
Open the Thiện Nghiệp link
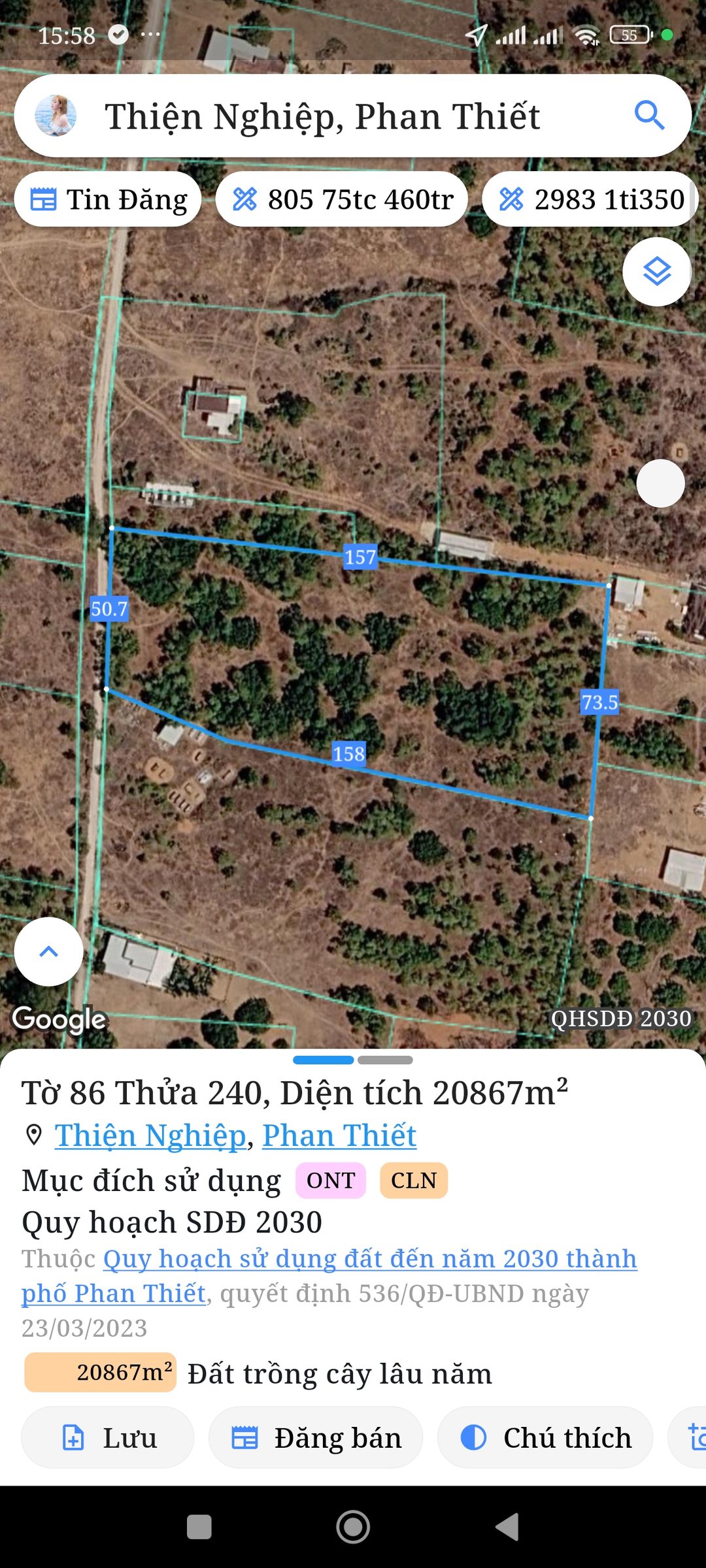tap(150, 1135)
